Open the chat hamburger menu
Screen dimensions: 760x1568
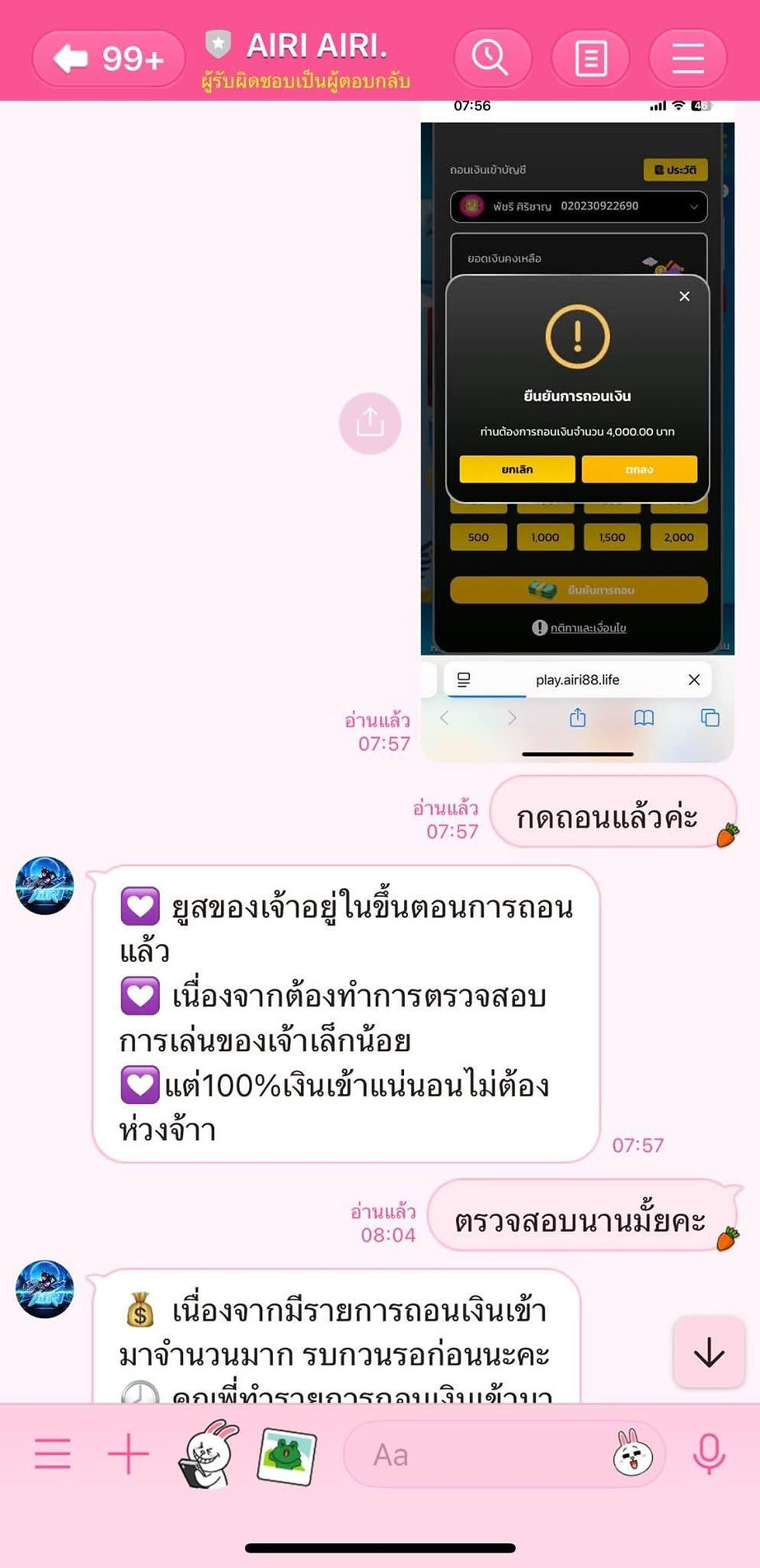click(687, 58)
